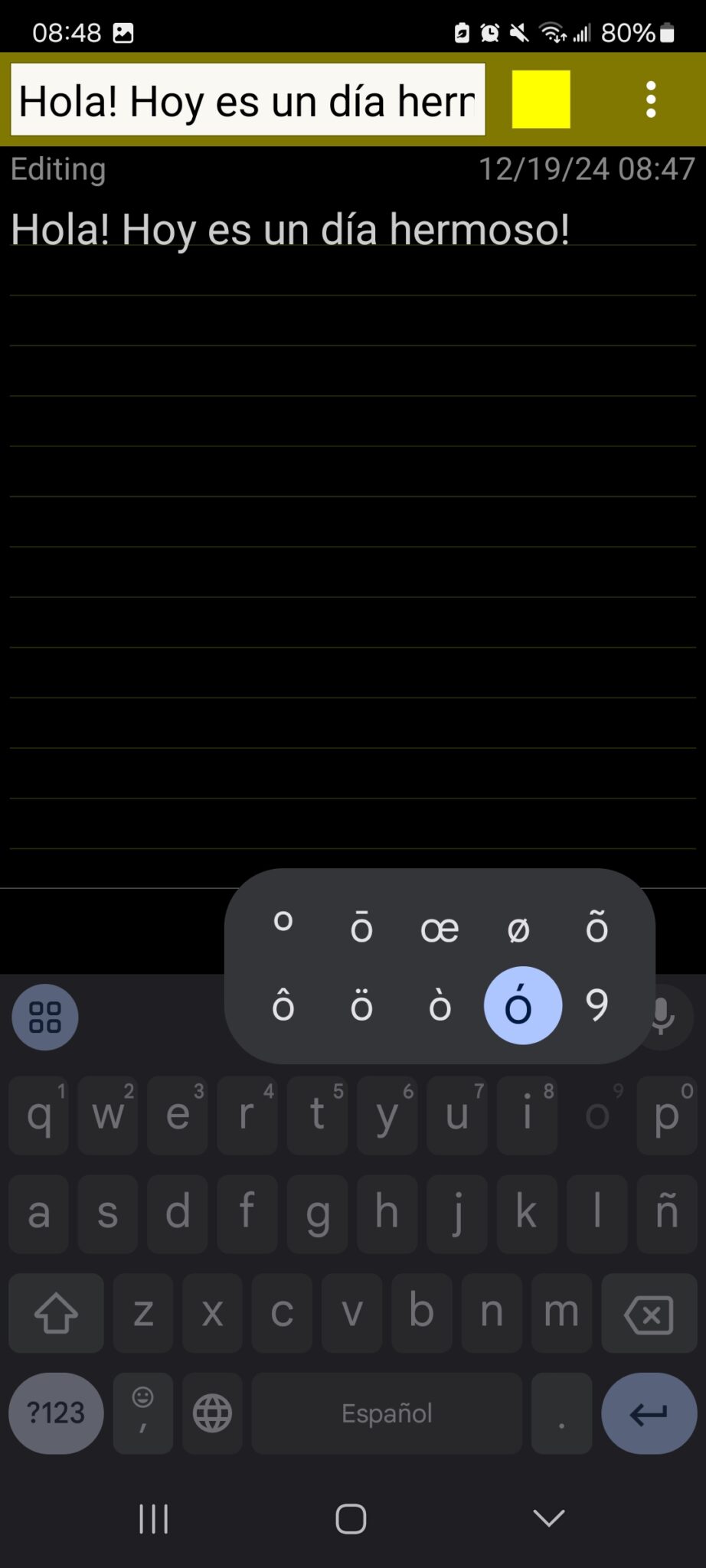Delete a character with backspace key

point(649,1314)
